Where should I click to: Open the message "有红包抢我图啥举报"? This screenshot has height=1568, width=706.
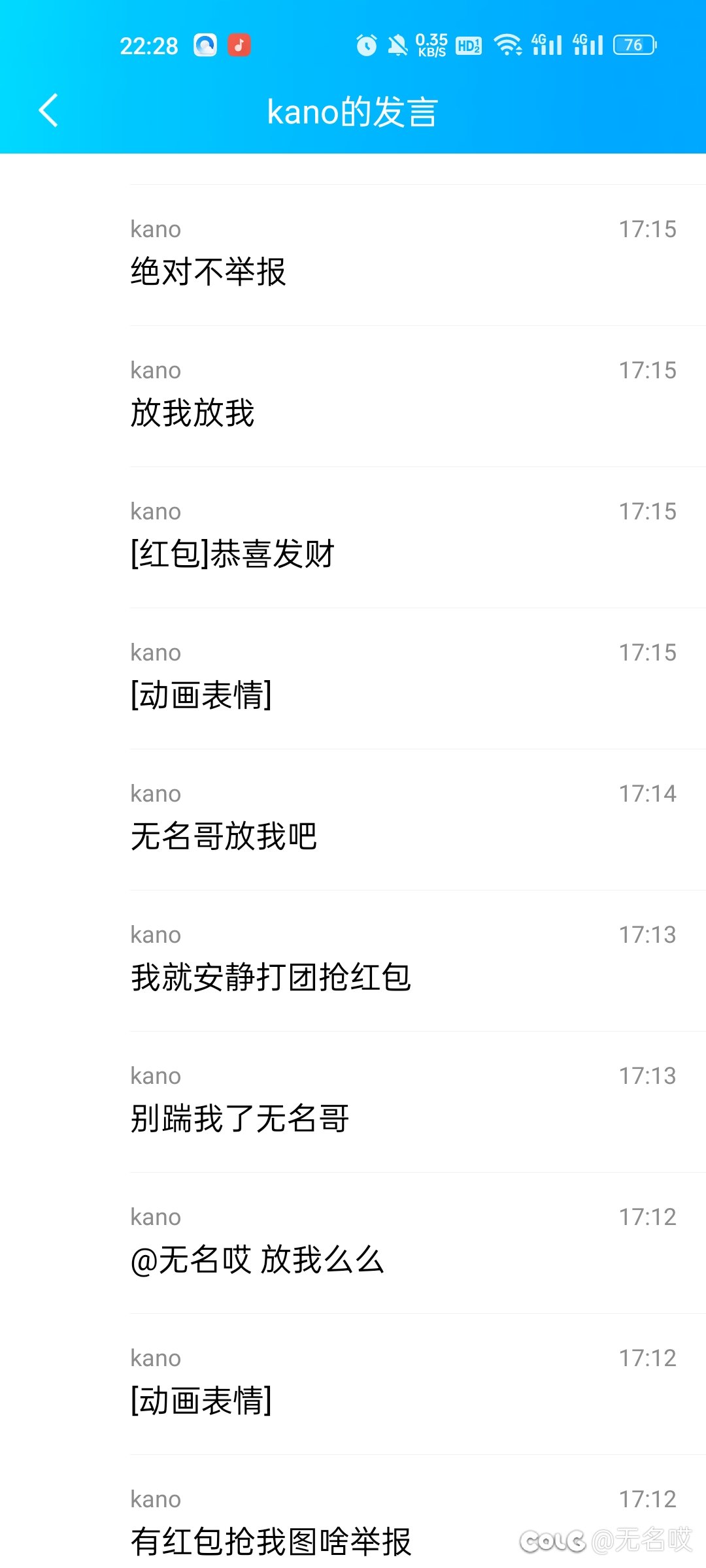(x=353, y=1512)
